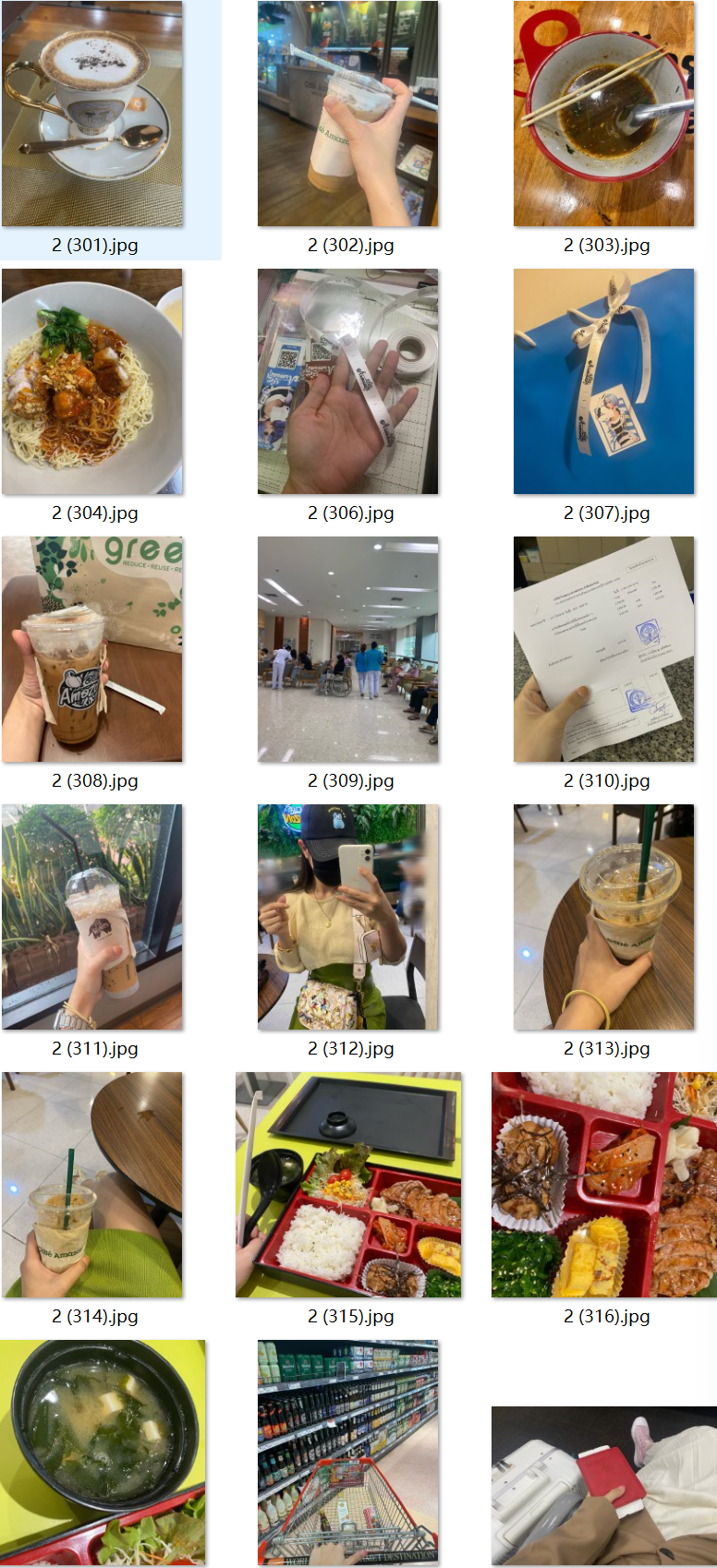Open the bento tray photo 2 (315).jpg
The height and width of the screenshot is (1568, 717).
pyautogui.click(x=348, y=1186)
